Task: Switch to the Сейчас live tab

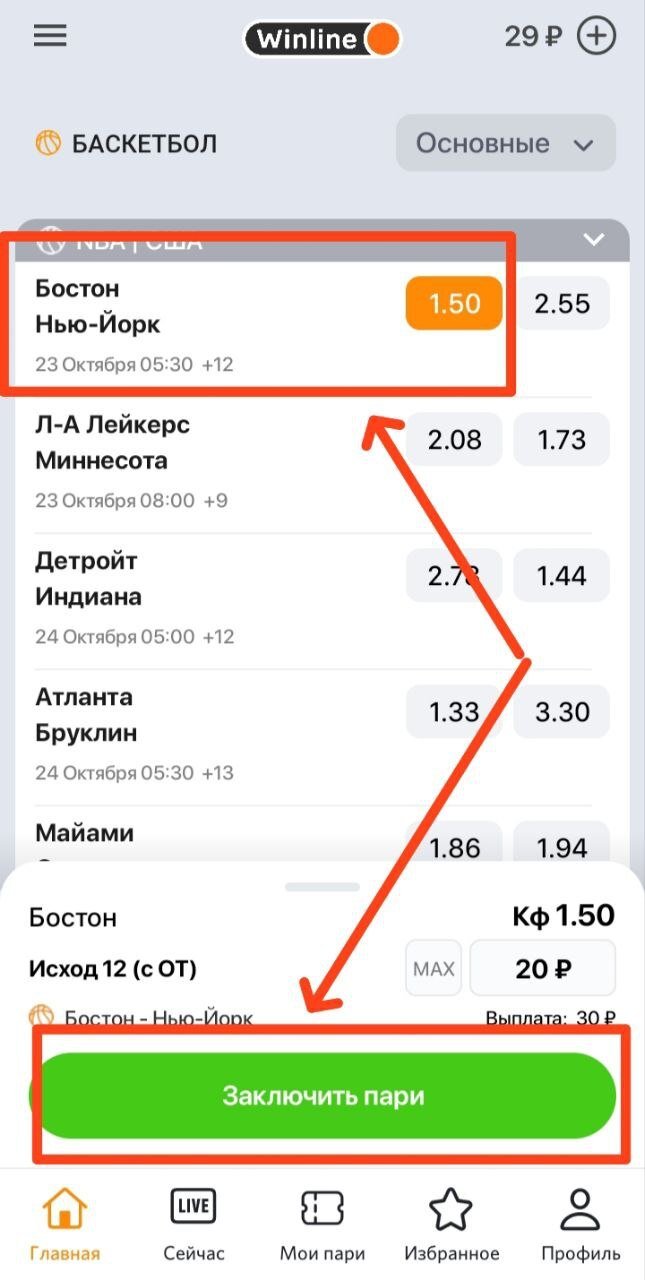Action: tap(193, 1225)
